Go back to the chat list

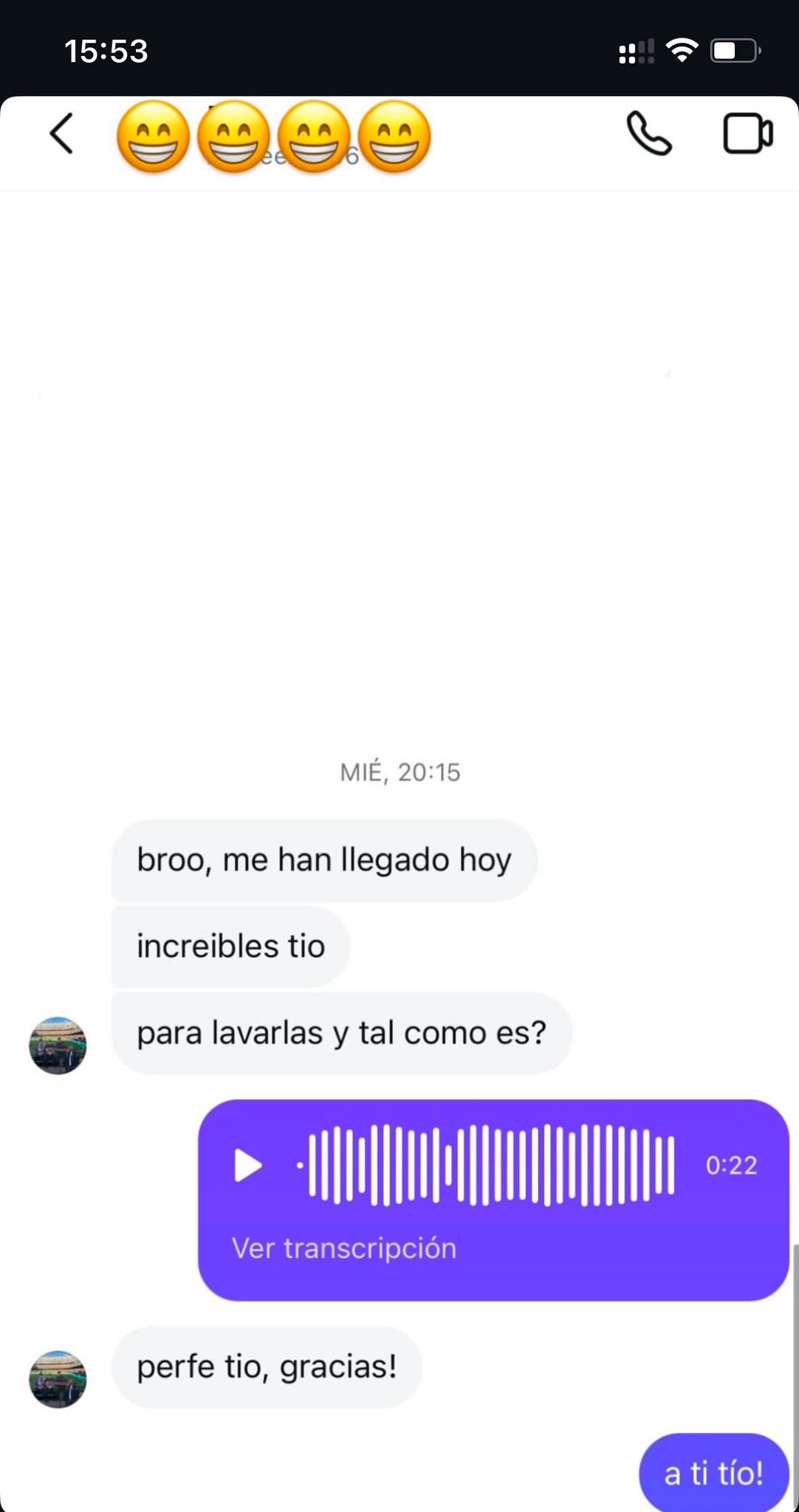coord(62,134)
